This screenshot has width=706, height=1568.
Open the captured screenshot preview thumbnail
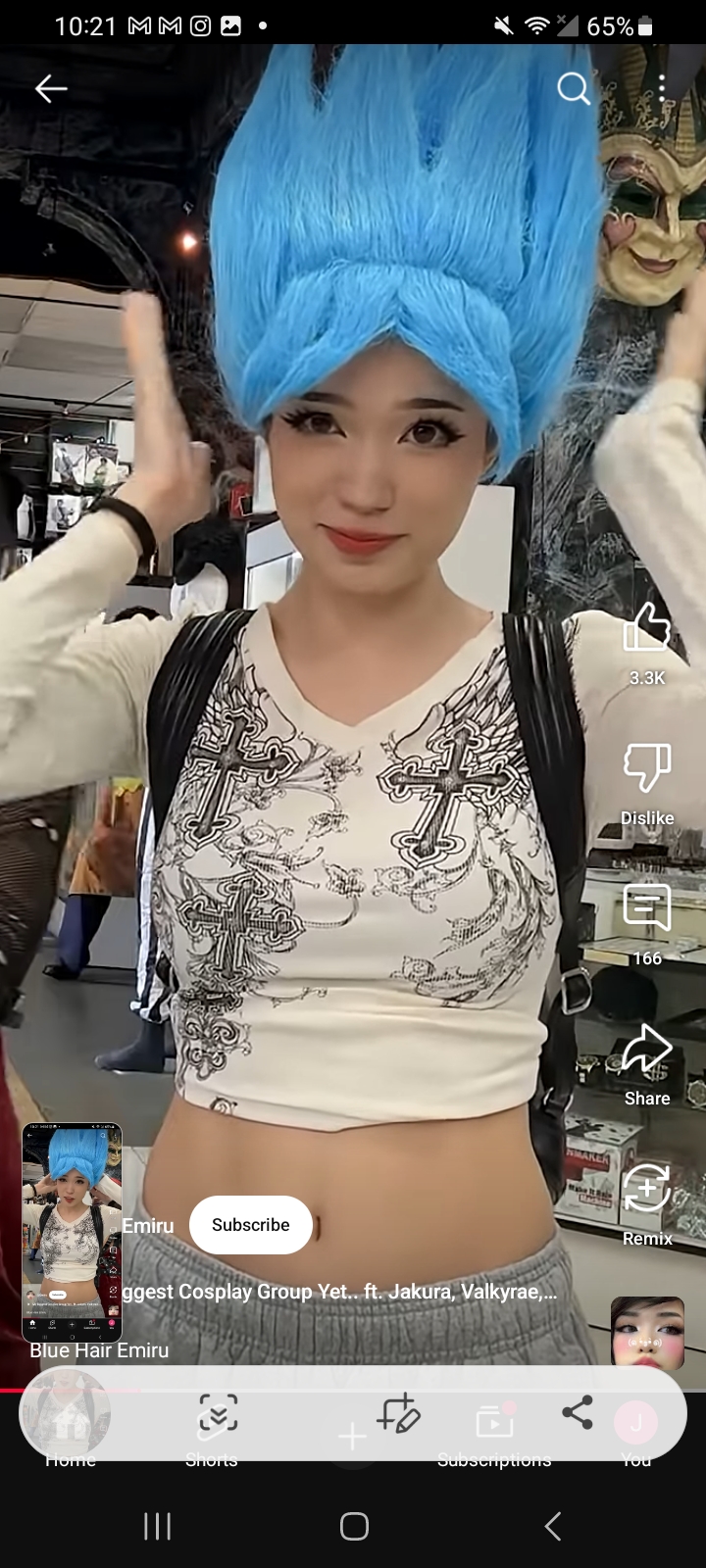[73, 1233]
